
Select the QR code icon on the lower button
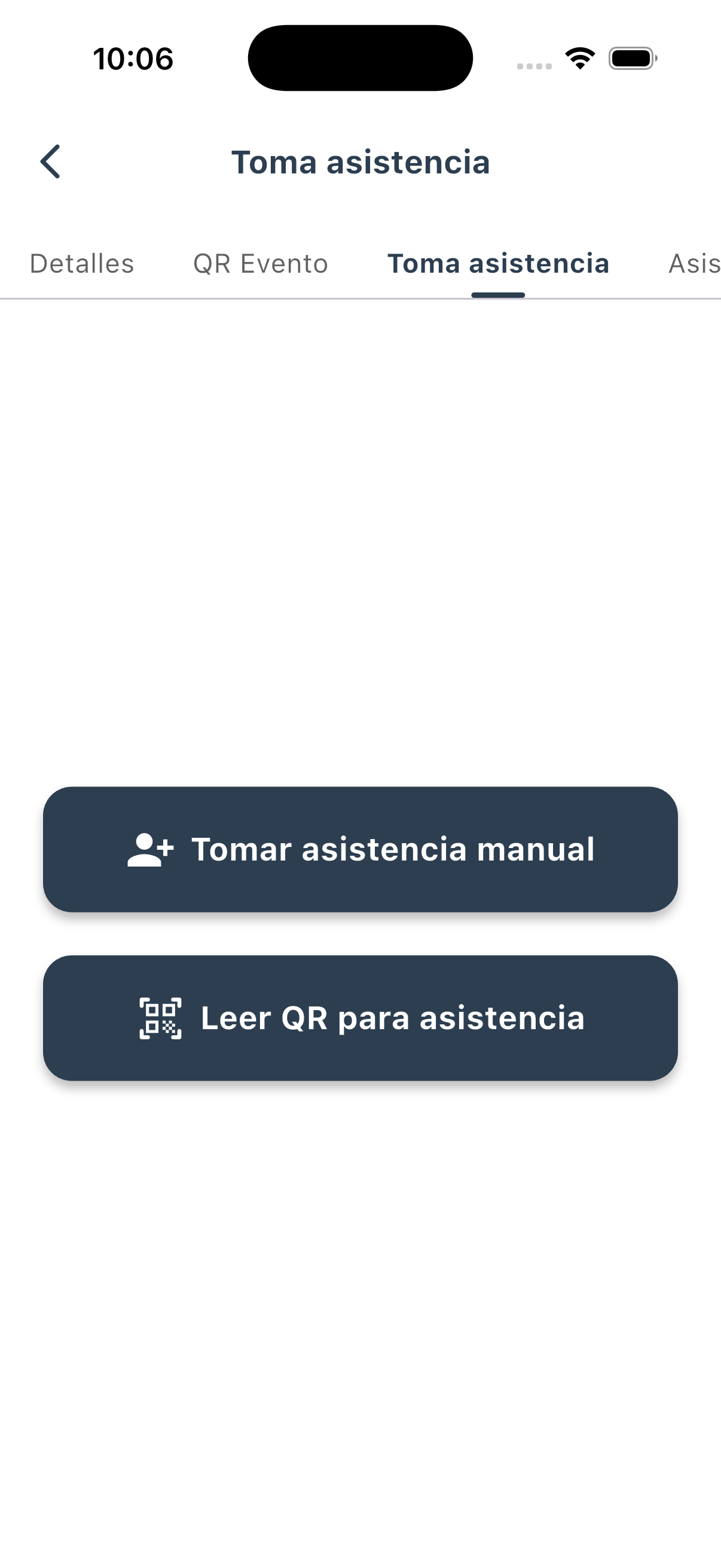tap(161, 1018)
